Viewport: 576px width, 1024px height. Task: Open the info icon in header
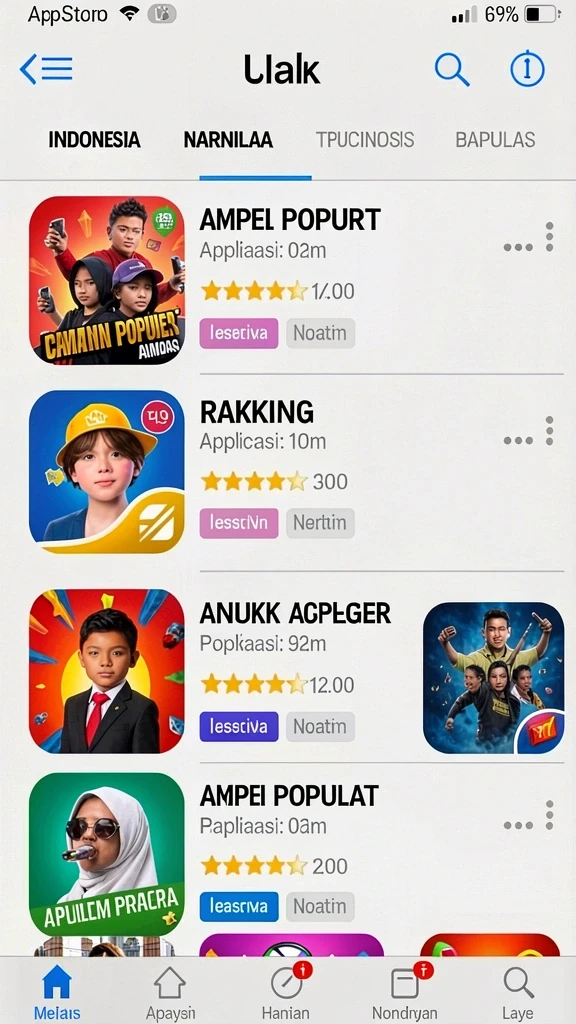tap(527, 69)
